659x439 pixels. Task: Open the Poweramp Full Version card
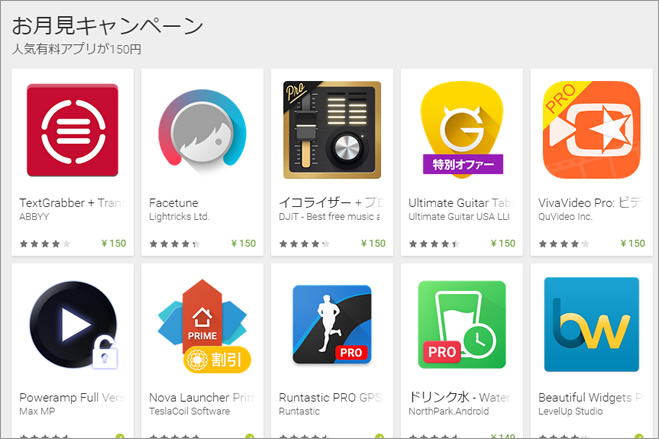tap(72, 330)
